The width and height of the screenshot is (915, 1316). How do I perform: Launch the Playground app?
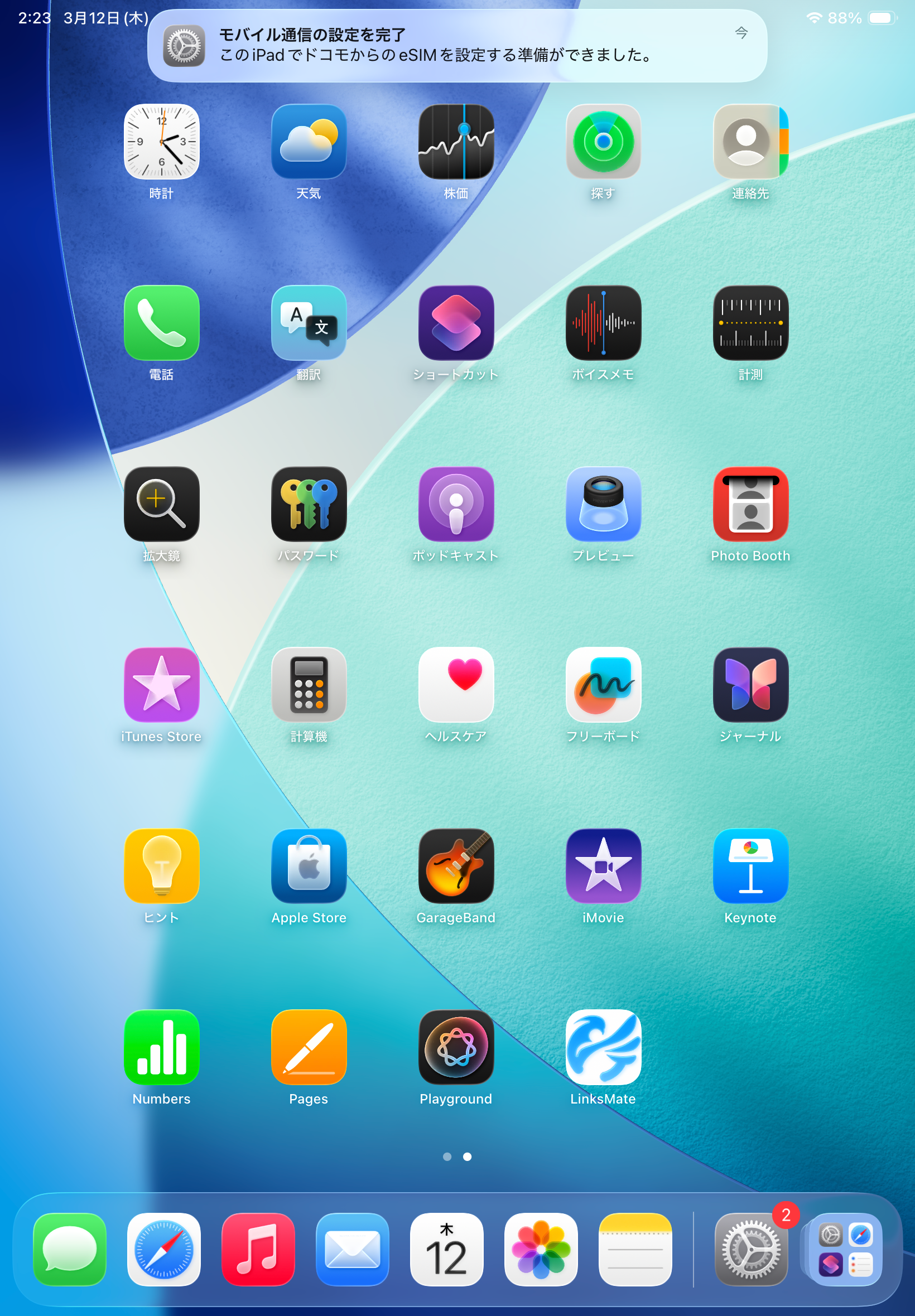coord(456,1047)
